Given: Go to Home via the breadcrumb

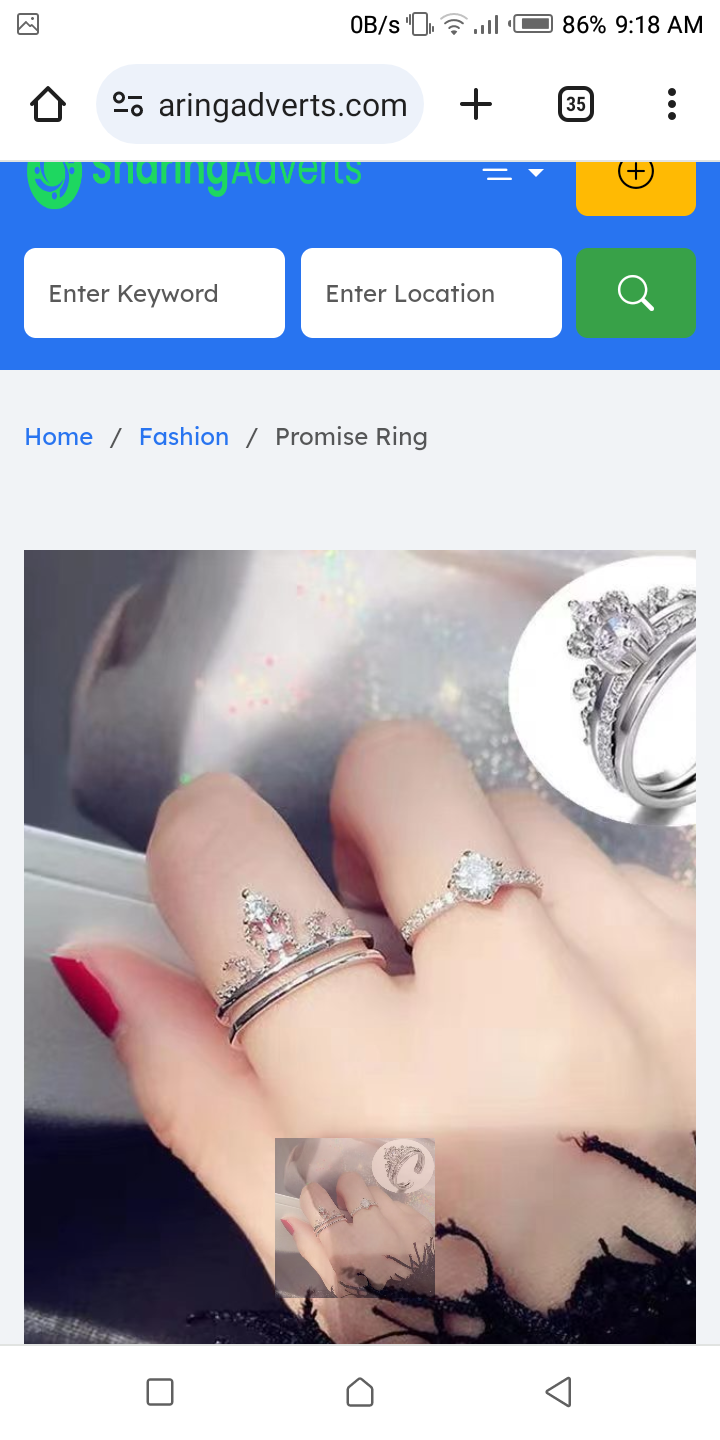Looking at the screenshot, I should [59, 437].
